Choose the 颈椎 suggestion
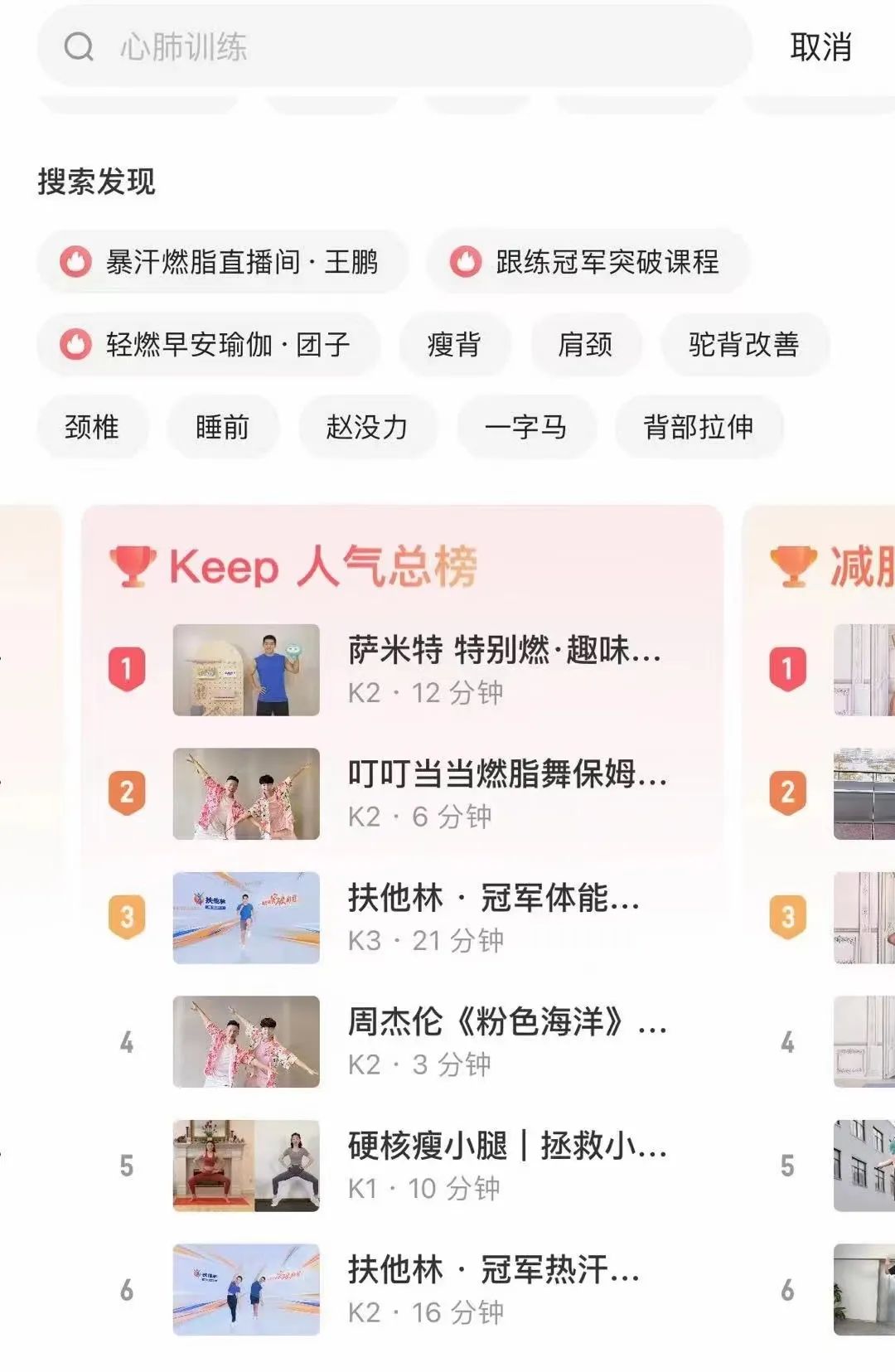 tap(92, 427)
